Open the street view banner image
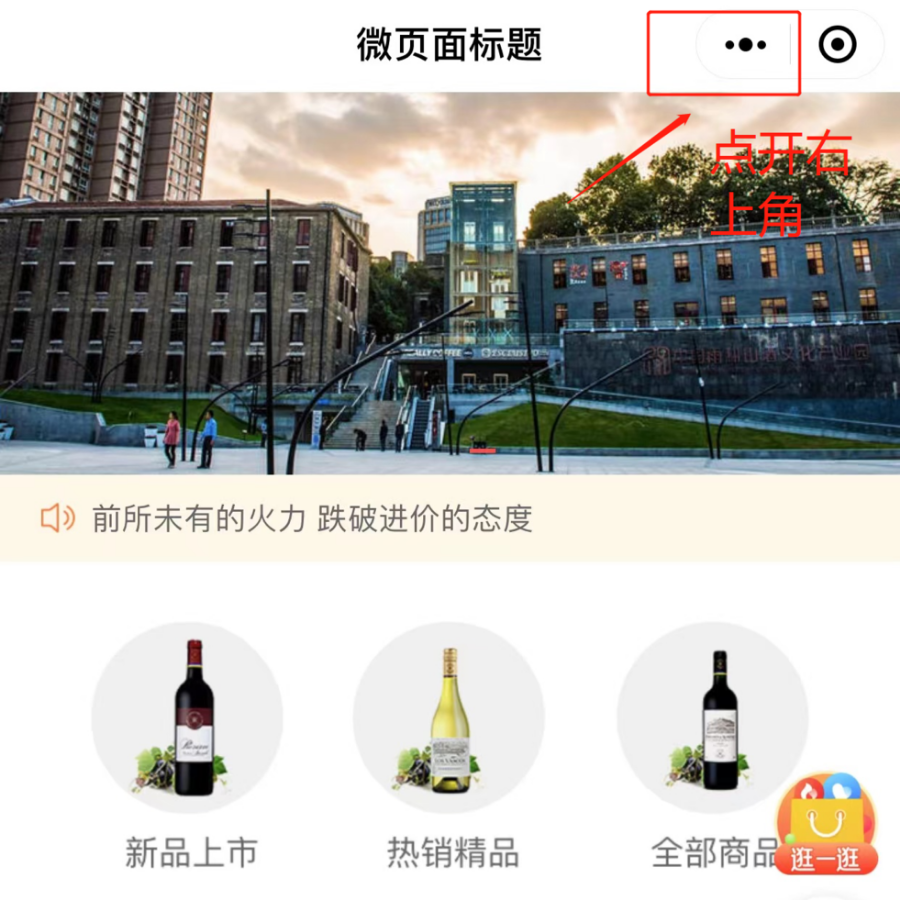 click(450, 283)
